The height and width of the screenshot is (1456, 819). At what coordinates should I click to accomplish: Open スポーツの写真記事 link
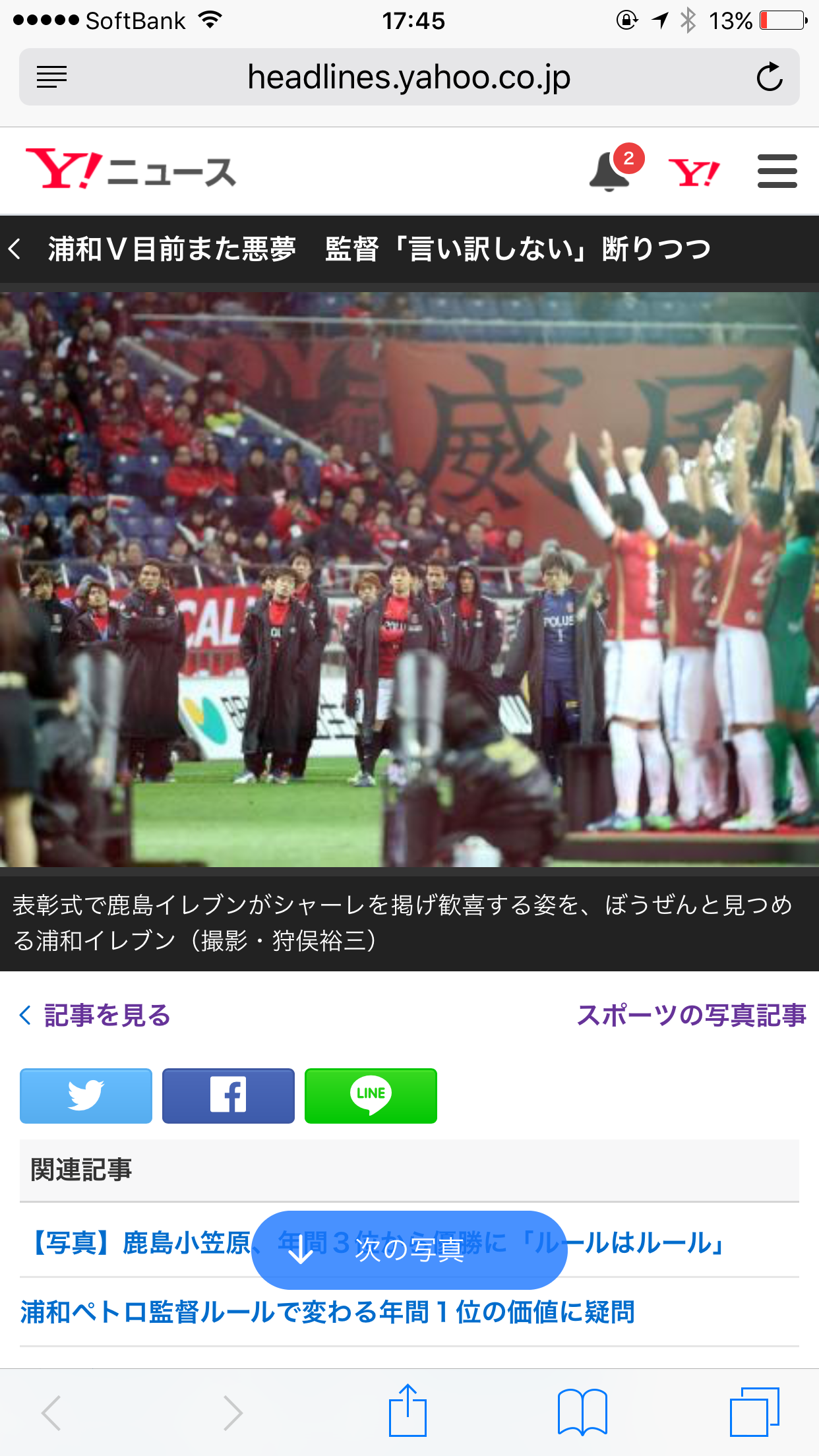tap(691, 1016)
